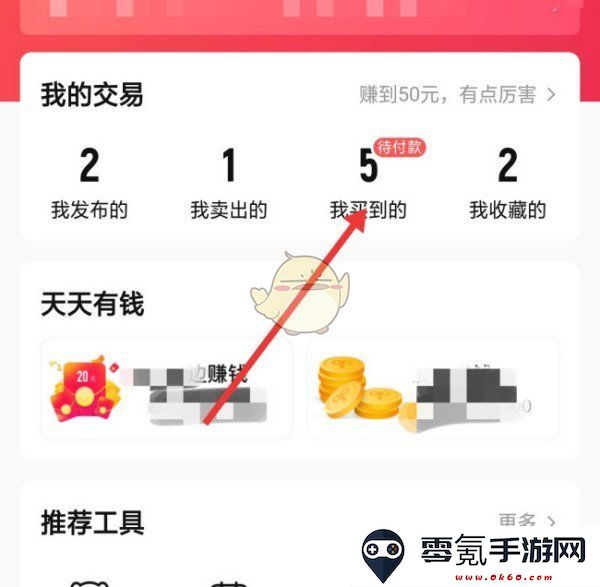This screenshot has height=587, width=600.
Task: Open 我发布的 listings
Action: coord(89,183)
